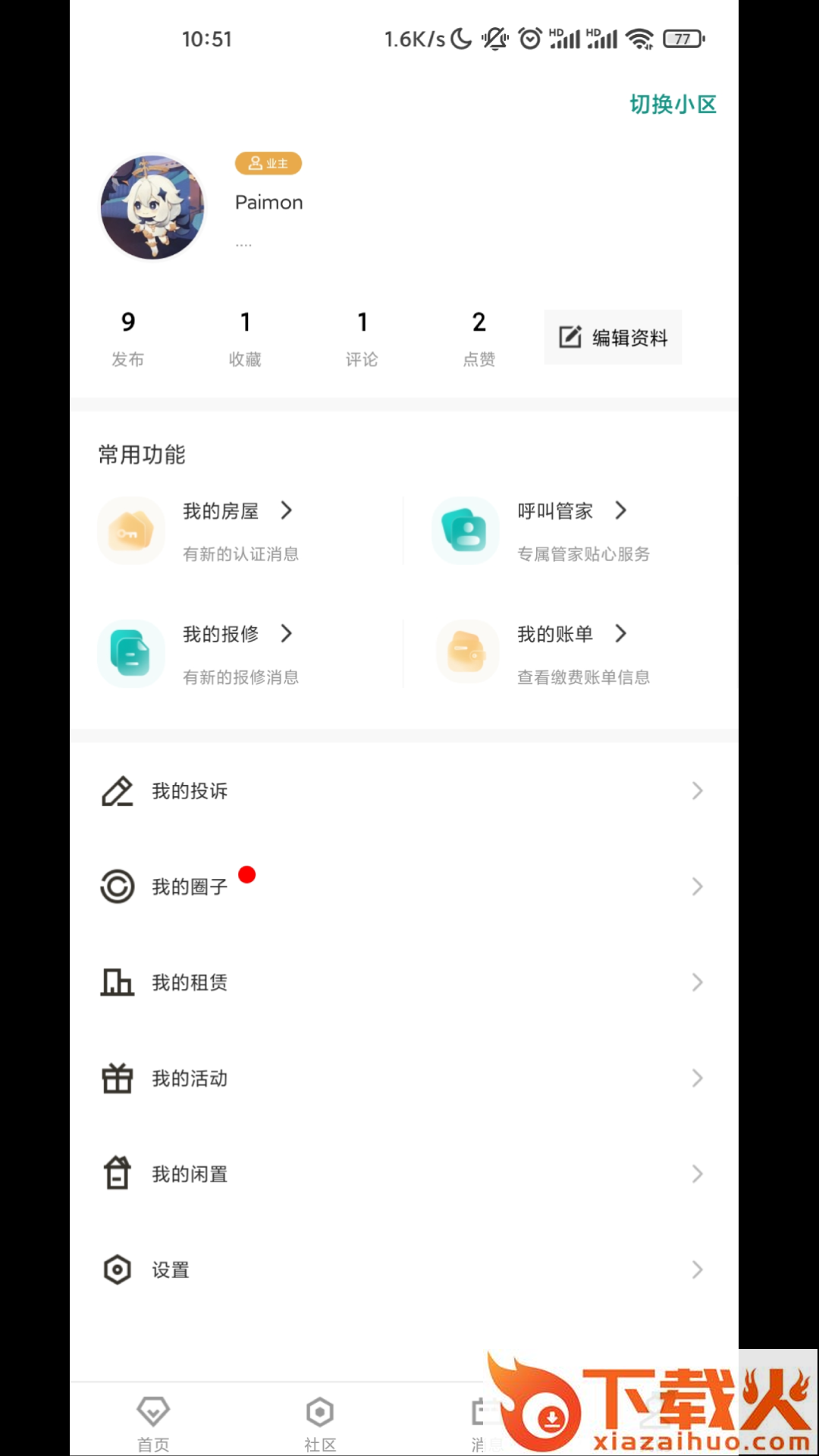819x1456 pixels.
Task: Open my 点赞 likes
Action: (479, 337)
